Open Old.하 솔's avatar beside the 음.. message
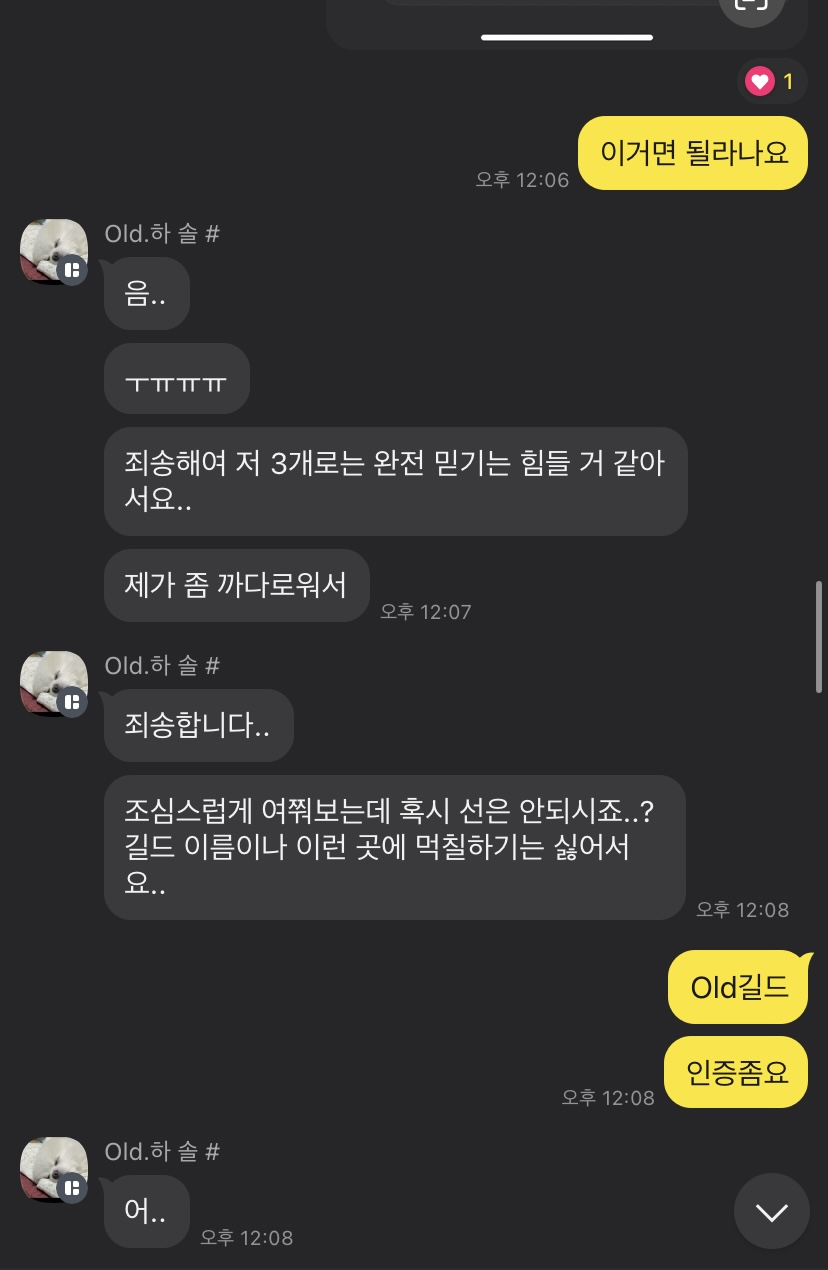The image size is (828, 1270). click(54, 252)
